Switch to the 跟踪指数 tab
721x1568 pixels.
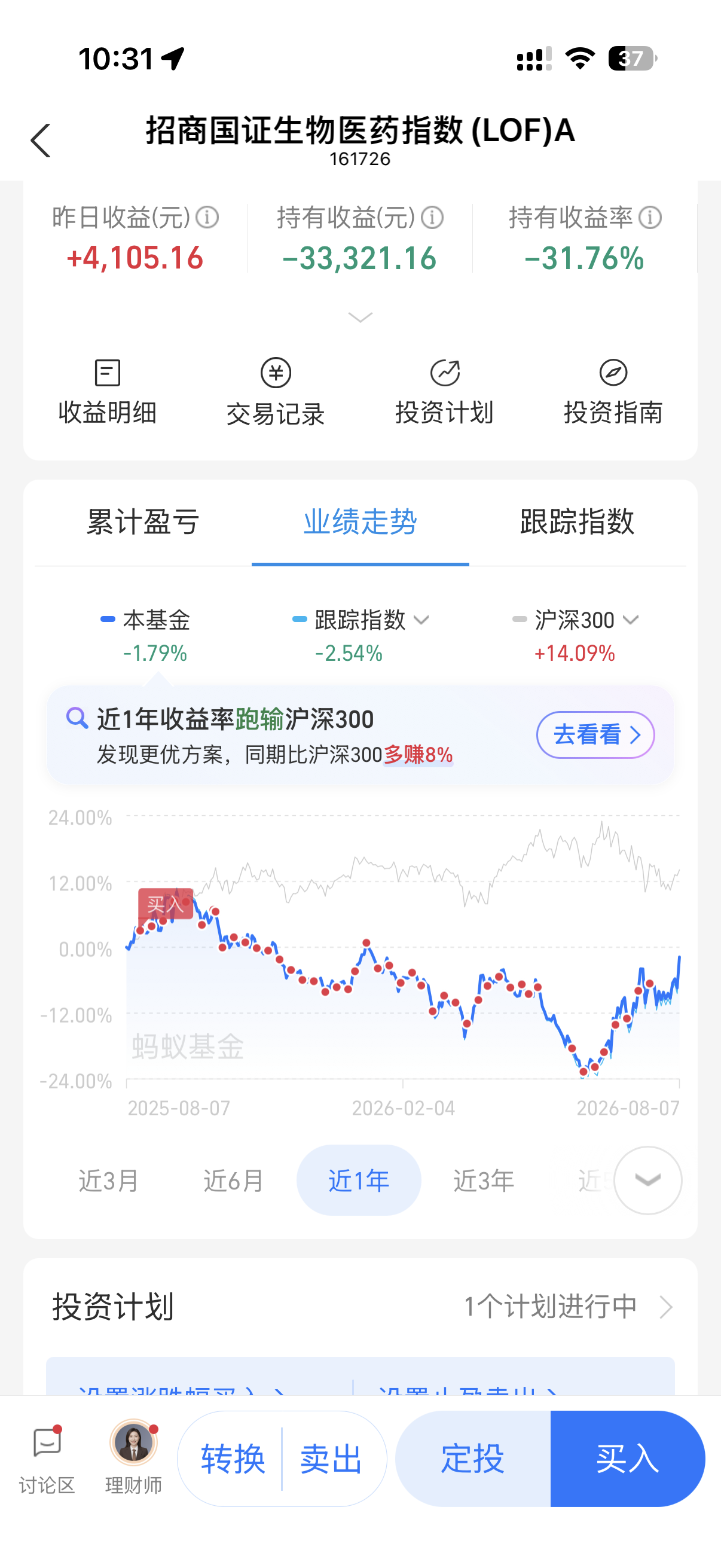577,521
